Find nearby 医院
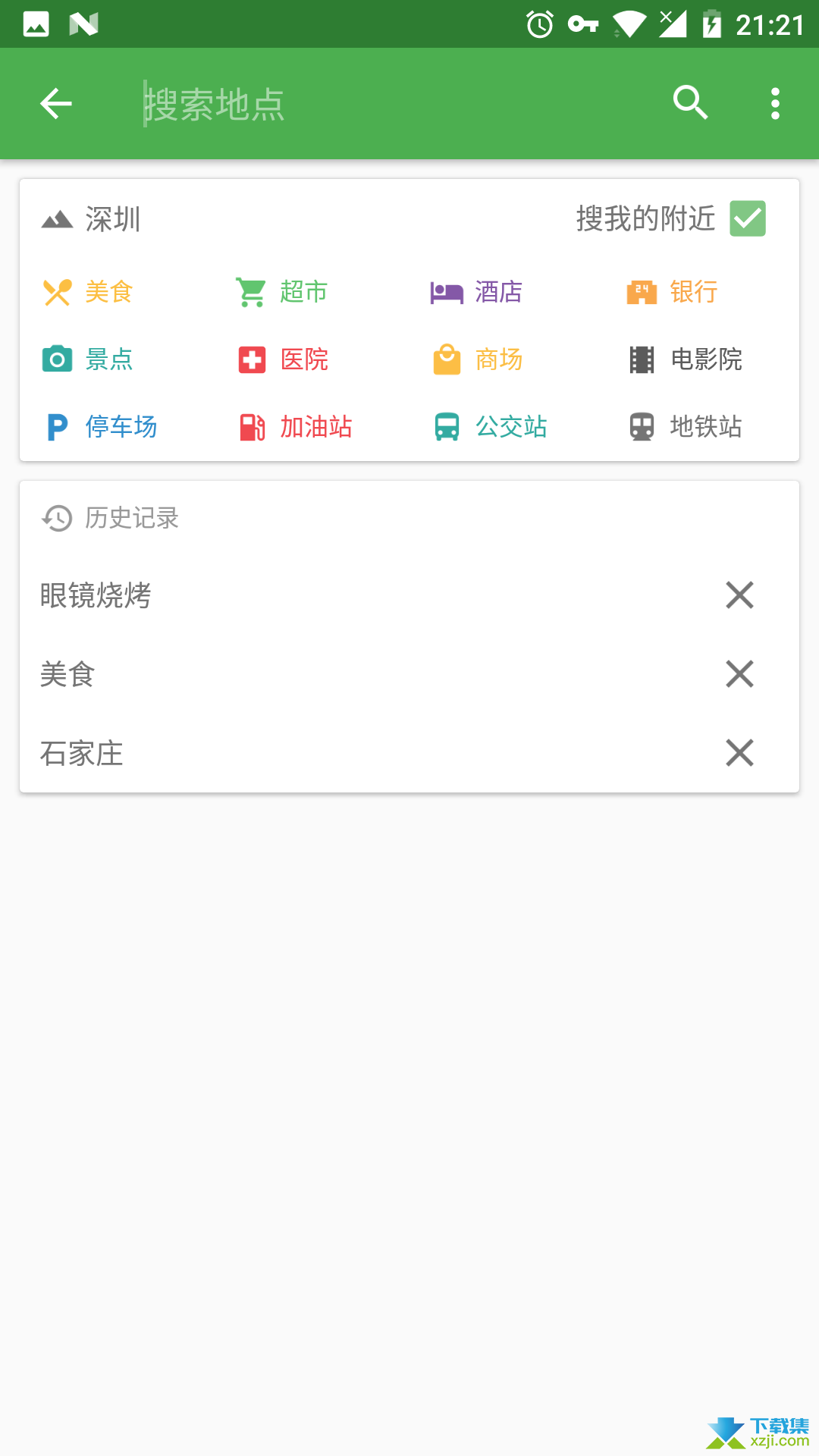 pos(283,359)
